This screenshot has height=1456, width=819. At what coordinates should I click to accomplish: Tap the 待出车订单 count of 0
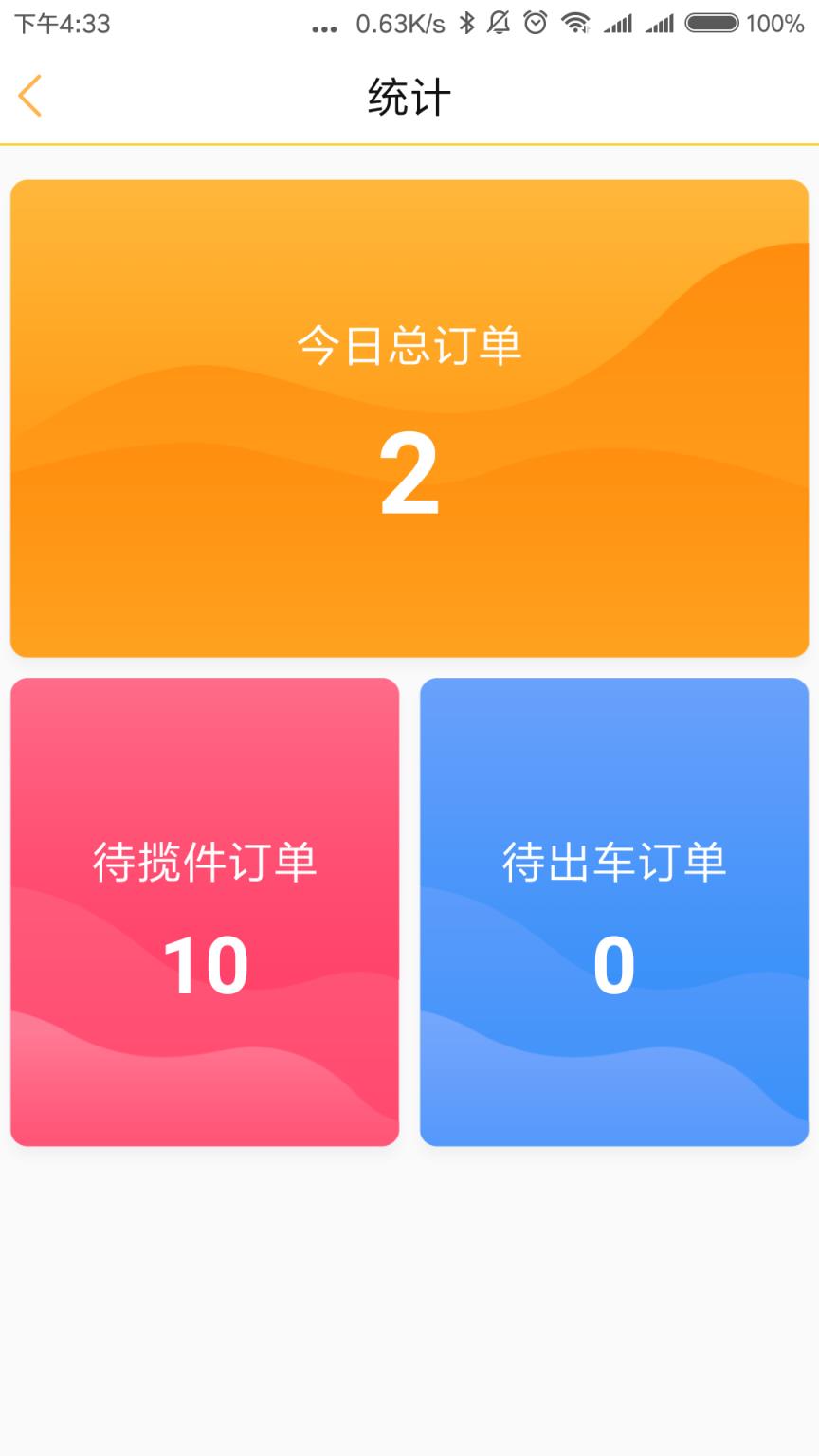[x=614, y=965]
